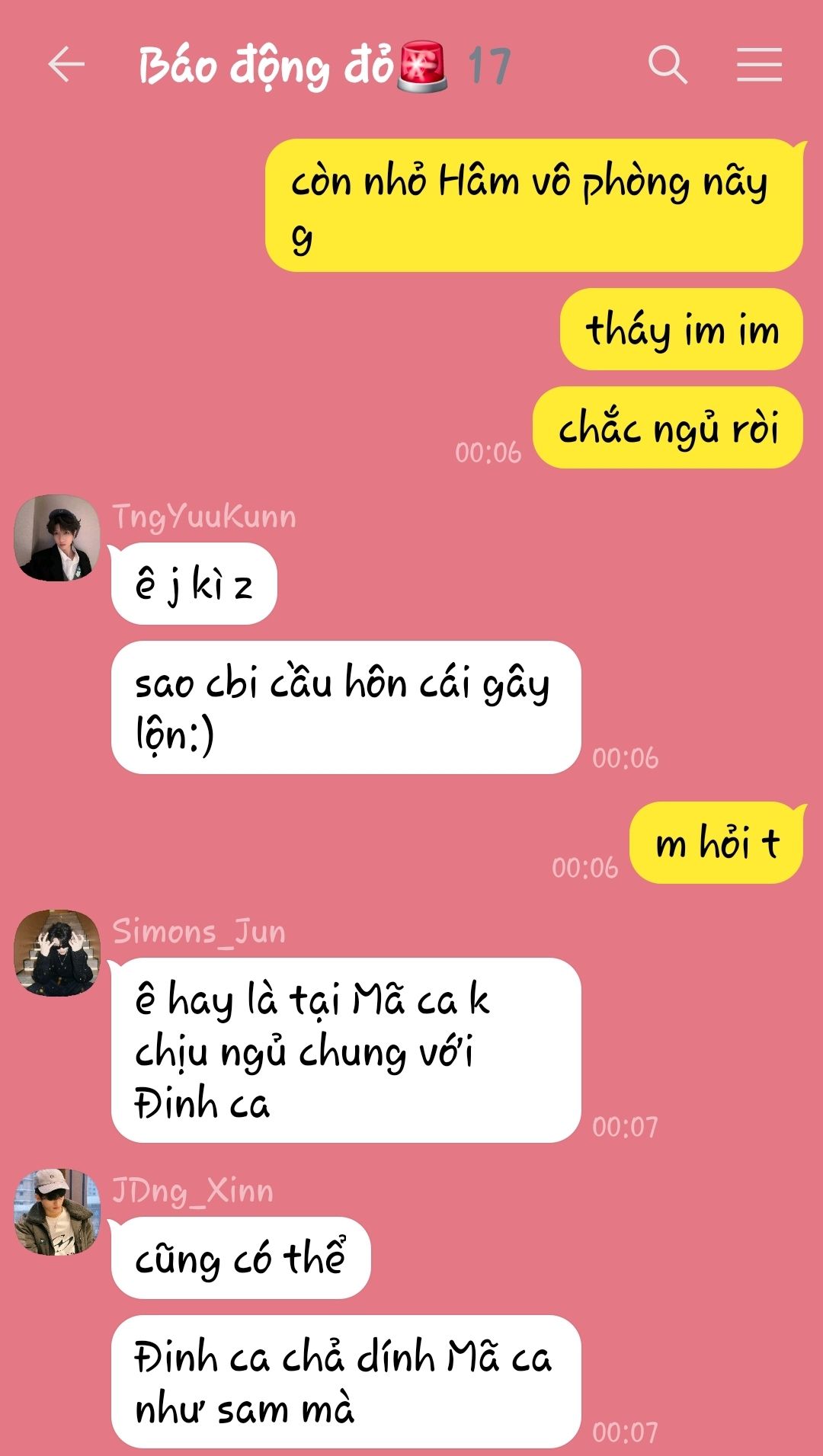Tap JDng_Xinn's avatar
Screen dimensions: 823x1456
pyautogui.click(x=57, y=1211)
